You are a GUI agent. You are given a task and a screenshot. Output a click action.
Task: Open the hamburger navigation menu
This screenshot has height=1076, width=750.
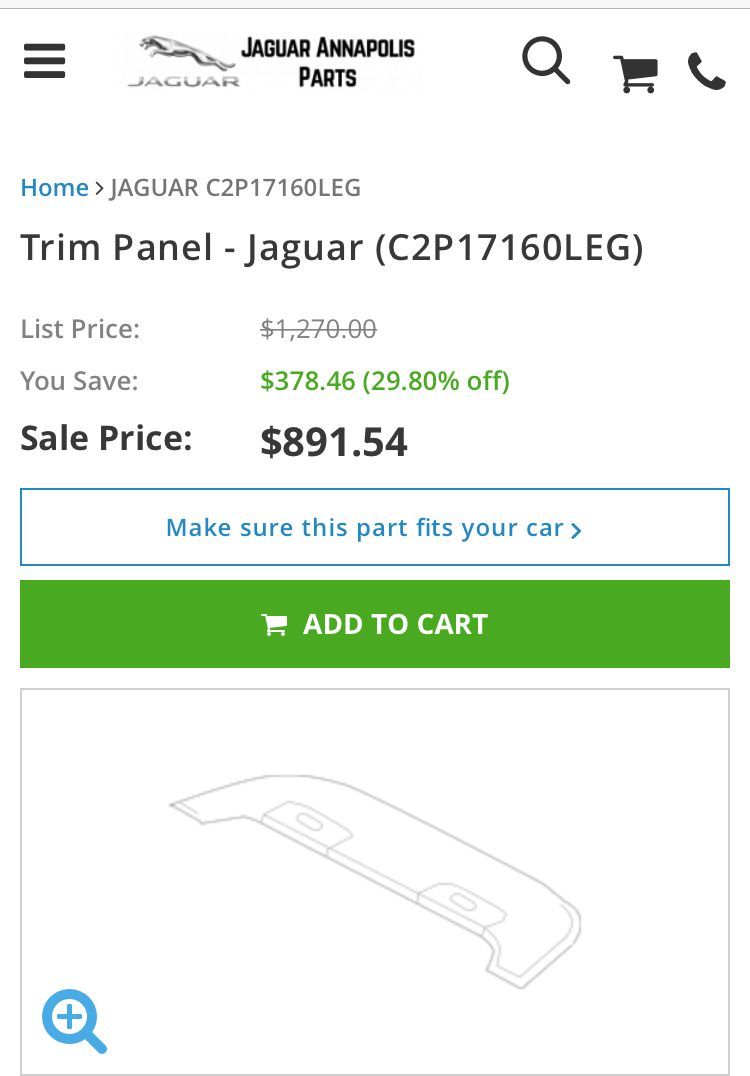click(45, 61)
